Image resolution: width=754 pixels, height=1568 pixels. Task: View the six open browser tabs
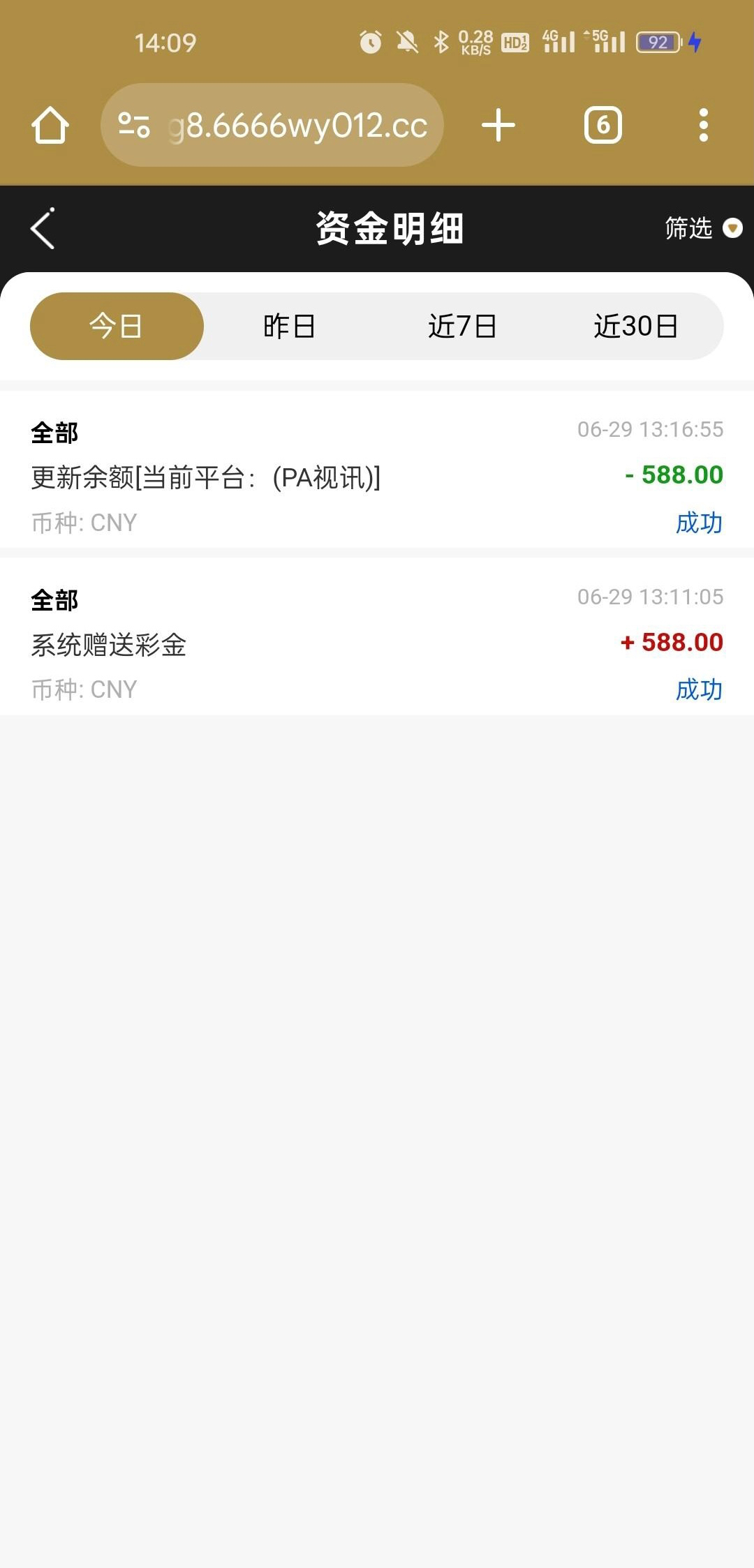click(x=603, y=126)
